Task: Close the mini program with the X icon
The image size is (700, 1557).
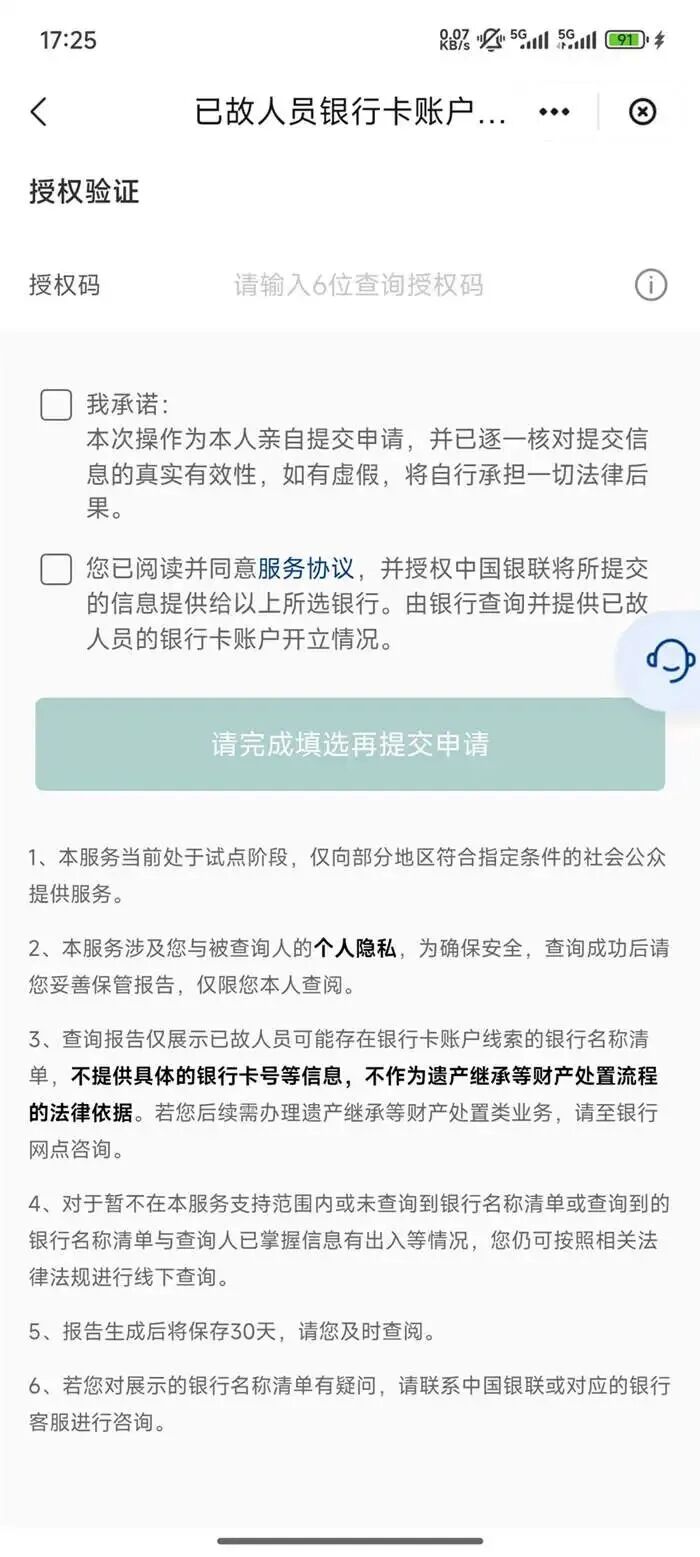Action: point(643,112)
